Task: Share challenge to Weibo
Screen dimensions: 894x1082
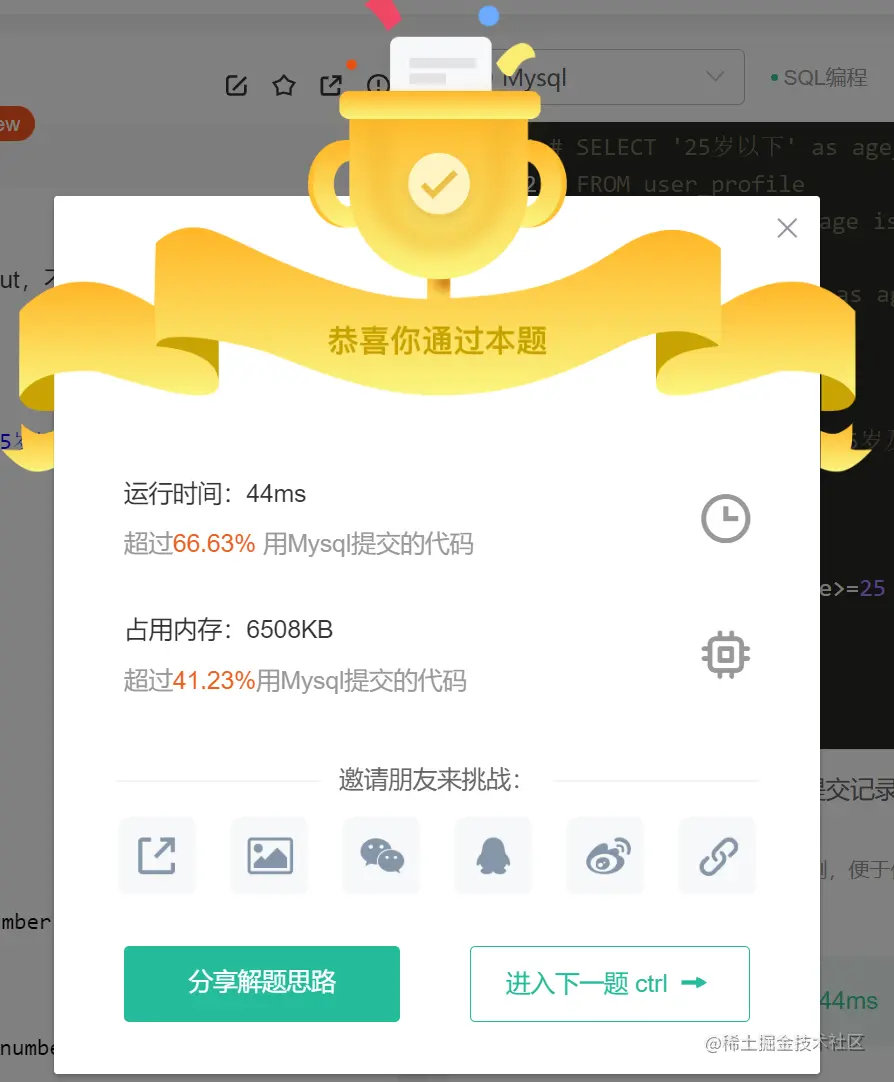Action: pyautogui.click(x=605, y=855)
